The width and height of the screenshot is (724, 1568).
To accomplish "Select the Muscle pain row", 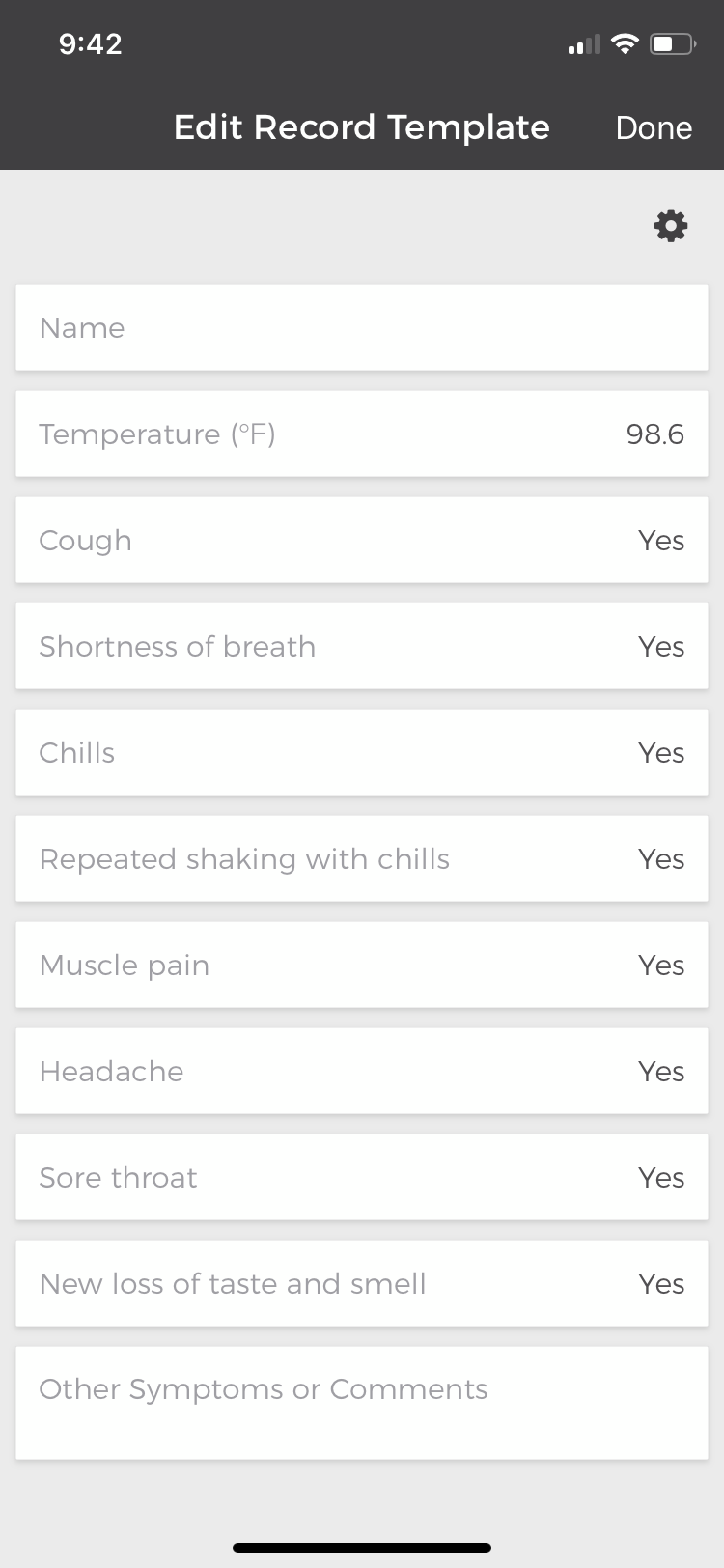I will pos(362,965).
